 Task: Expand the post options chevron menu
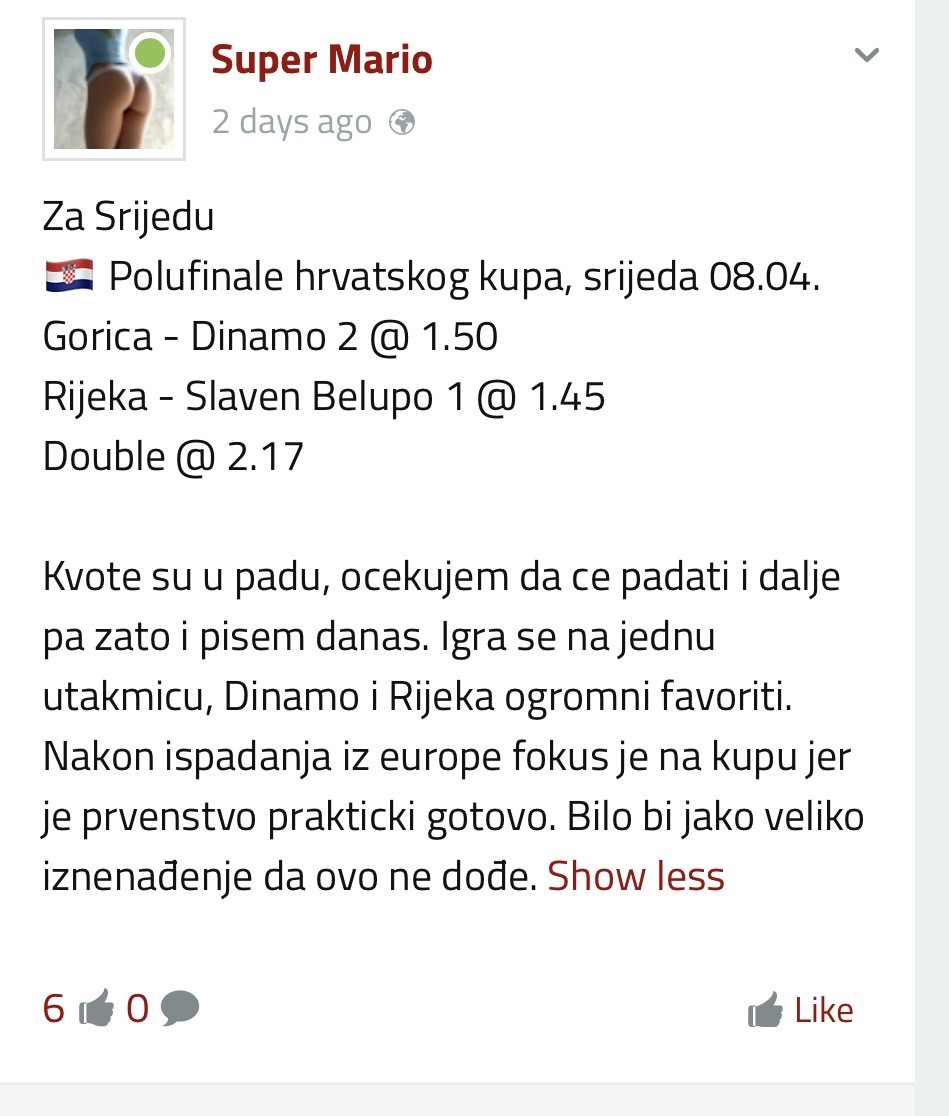(x=867, y=55)
